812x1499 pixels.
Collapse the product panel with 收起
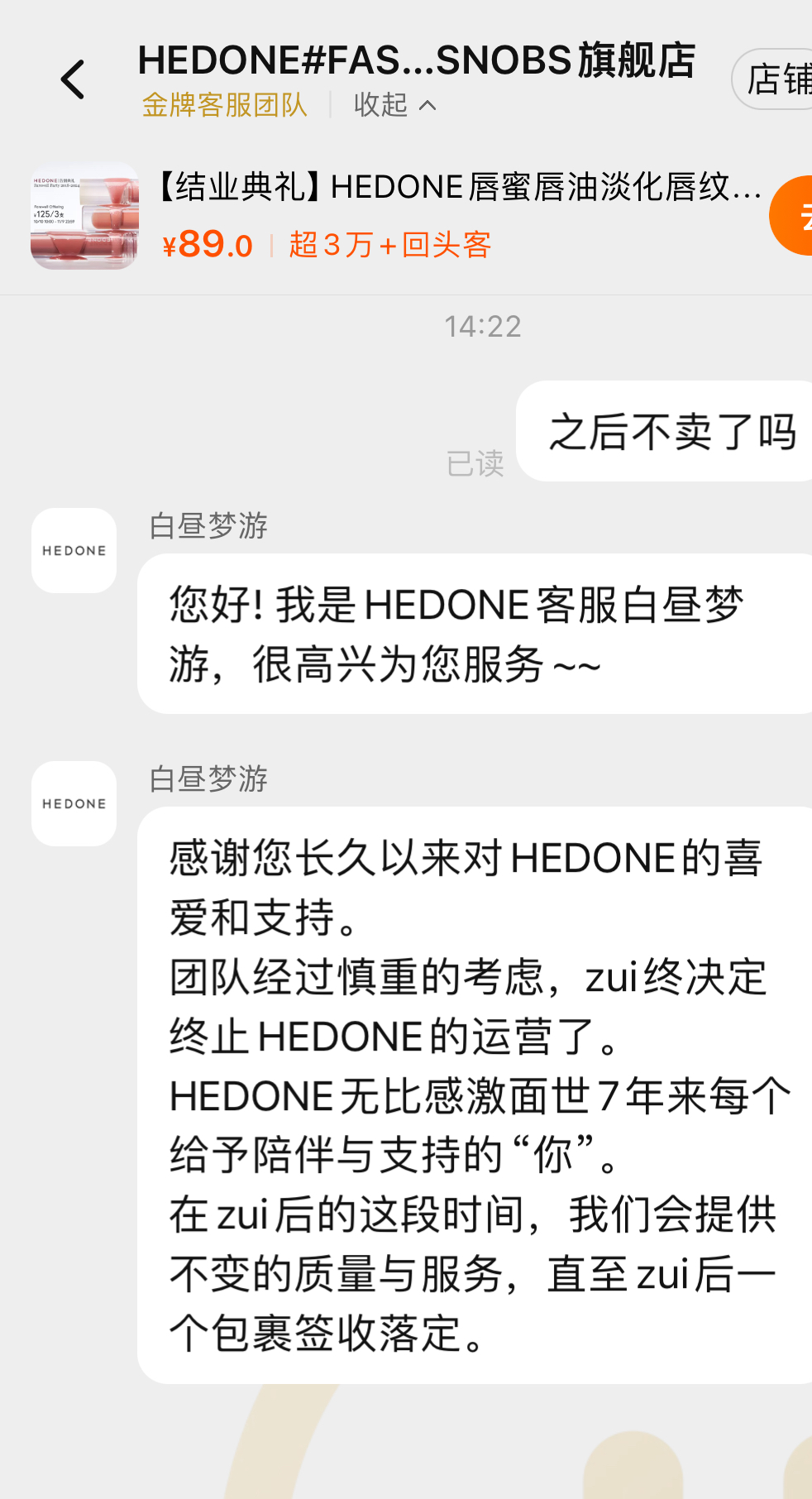394,105
